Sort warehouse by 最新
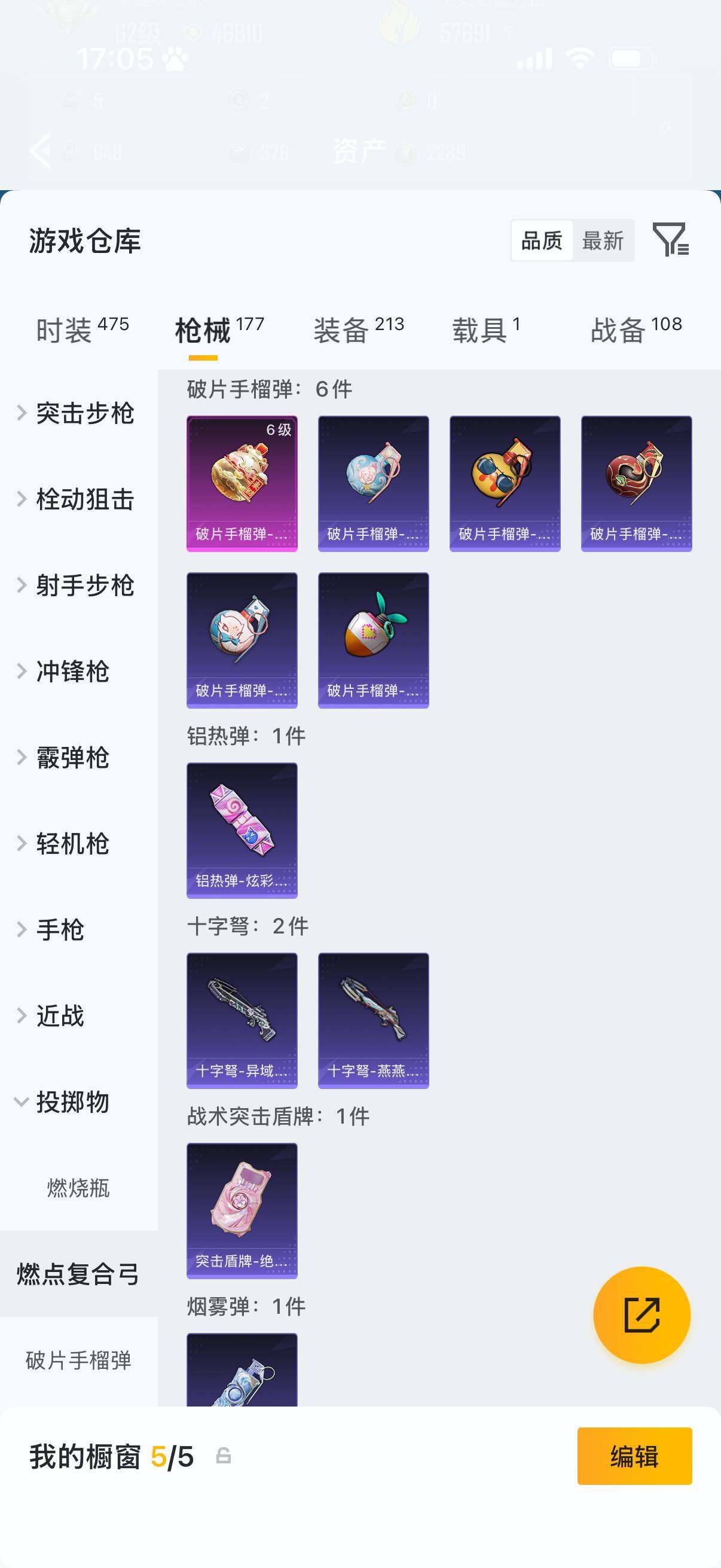The image size is (721, 1568). point(603,240)
